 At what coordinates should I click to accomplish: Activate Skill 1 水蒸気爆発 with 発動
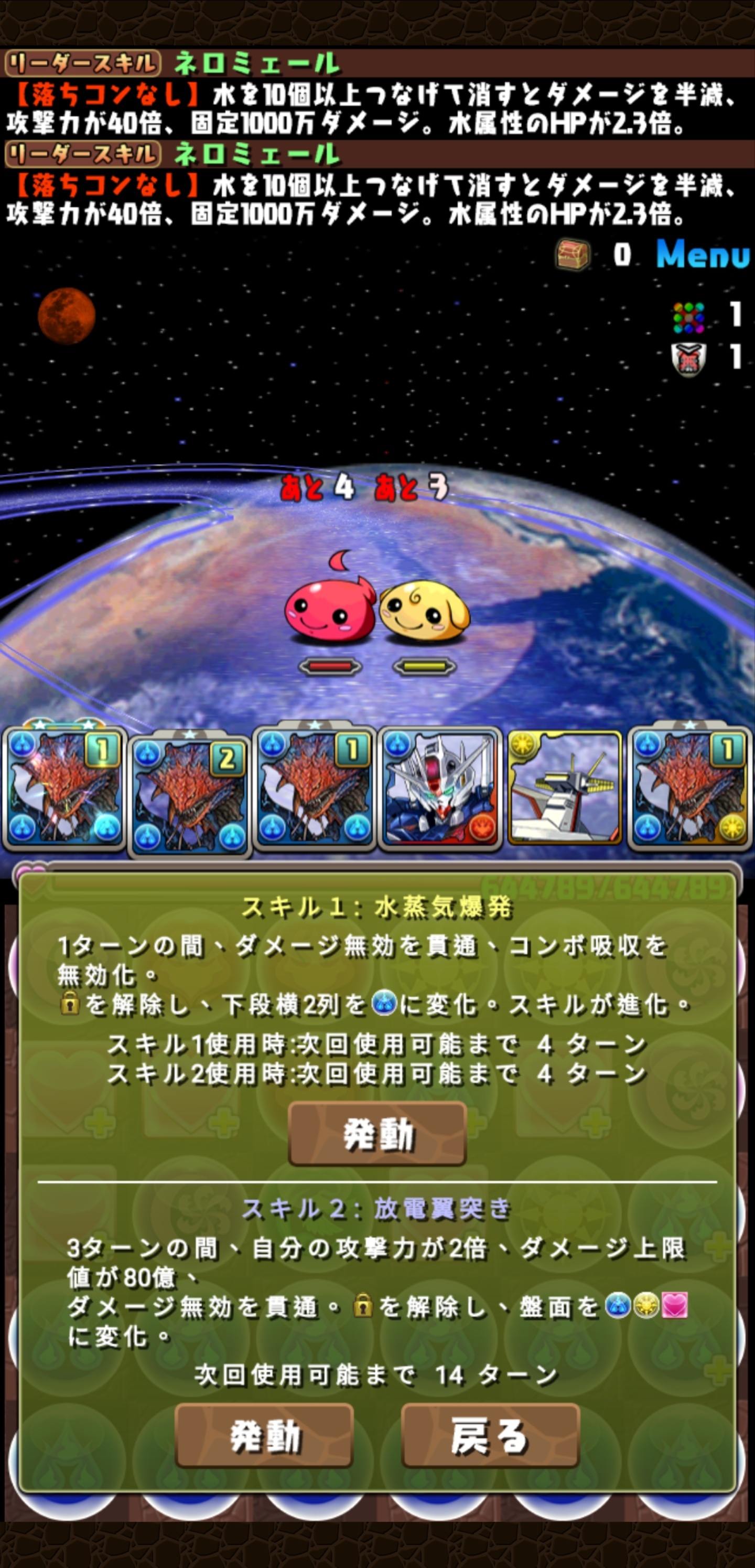(377, 1134)
